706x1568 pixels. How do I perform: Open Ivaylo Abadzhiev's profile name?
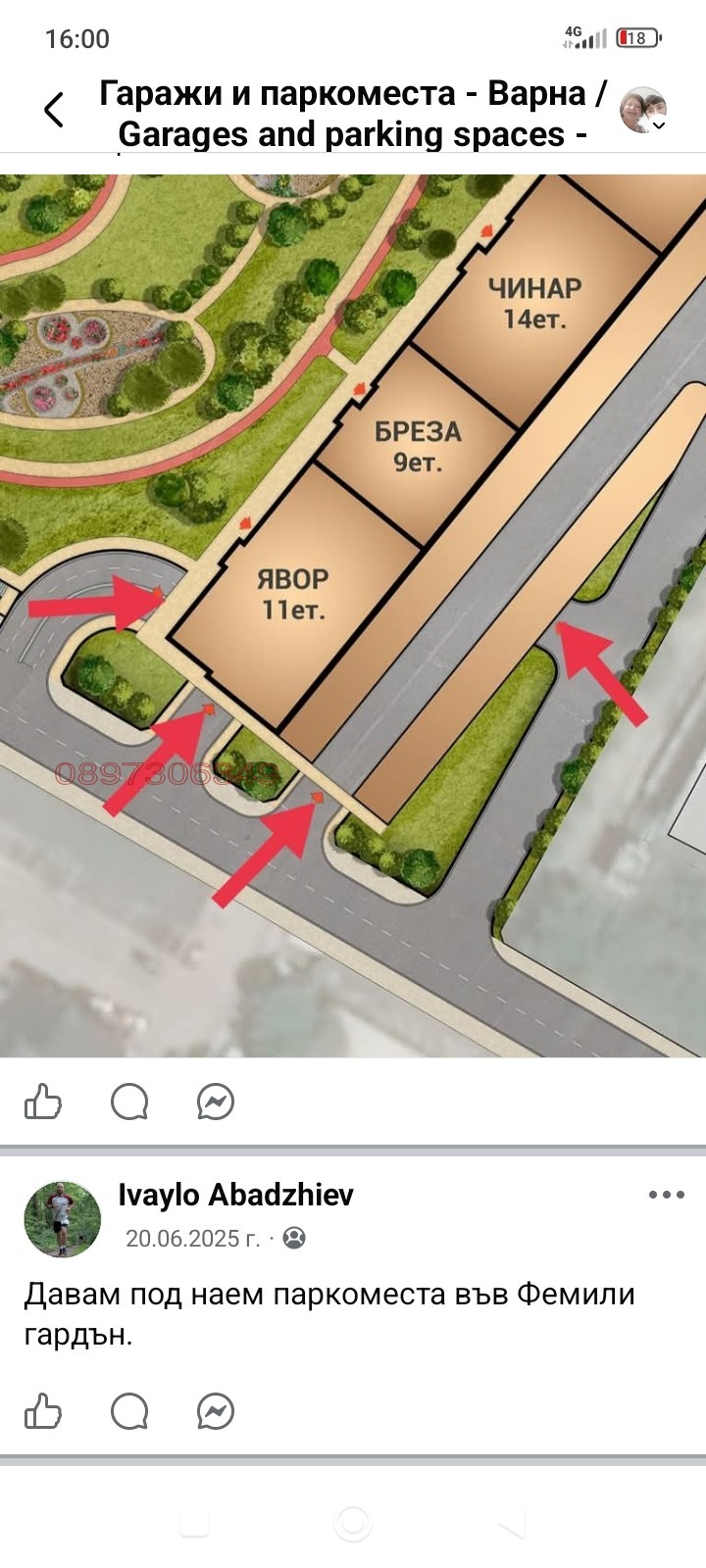click(235, 1195)
